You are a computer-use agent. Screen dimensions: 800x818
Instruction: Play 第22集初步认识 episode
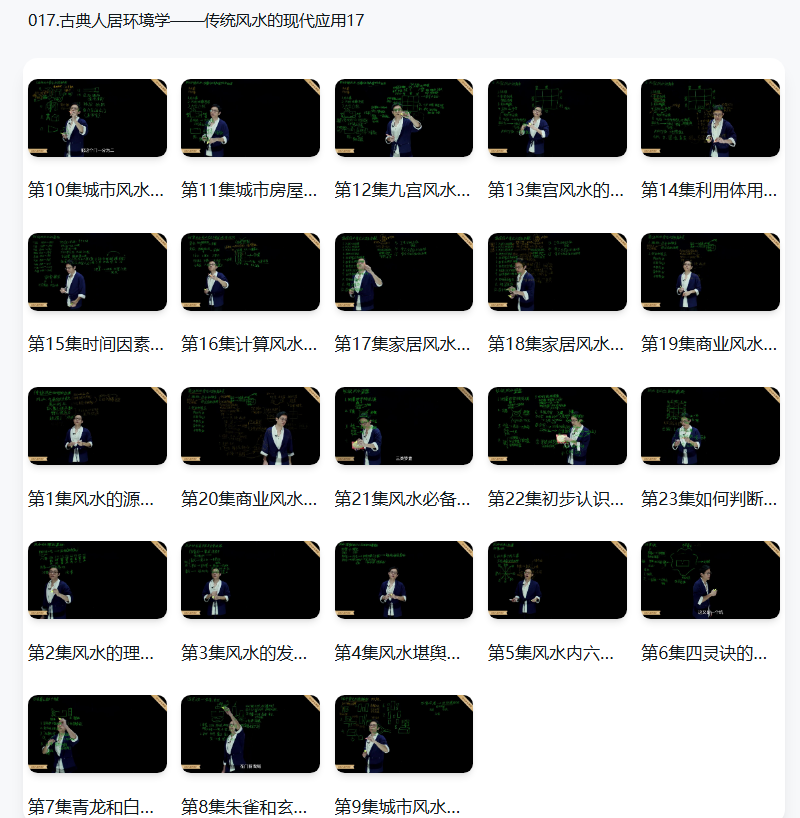pyautogui.click(x=557, y=426)
